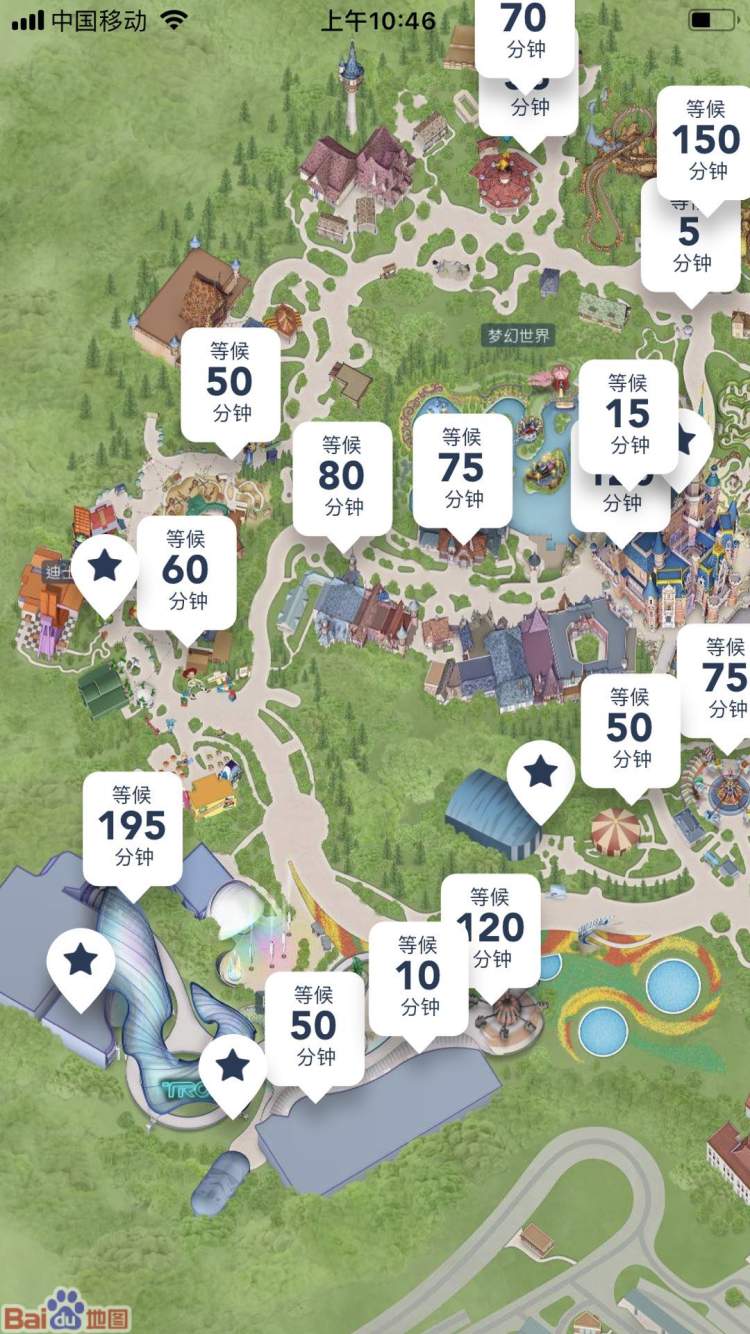The image size is (750, 1334).
Task: Select the star pin next to the 60-minute marker
Action: pos(105,569)
